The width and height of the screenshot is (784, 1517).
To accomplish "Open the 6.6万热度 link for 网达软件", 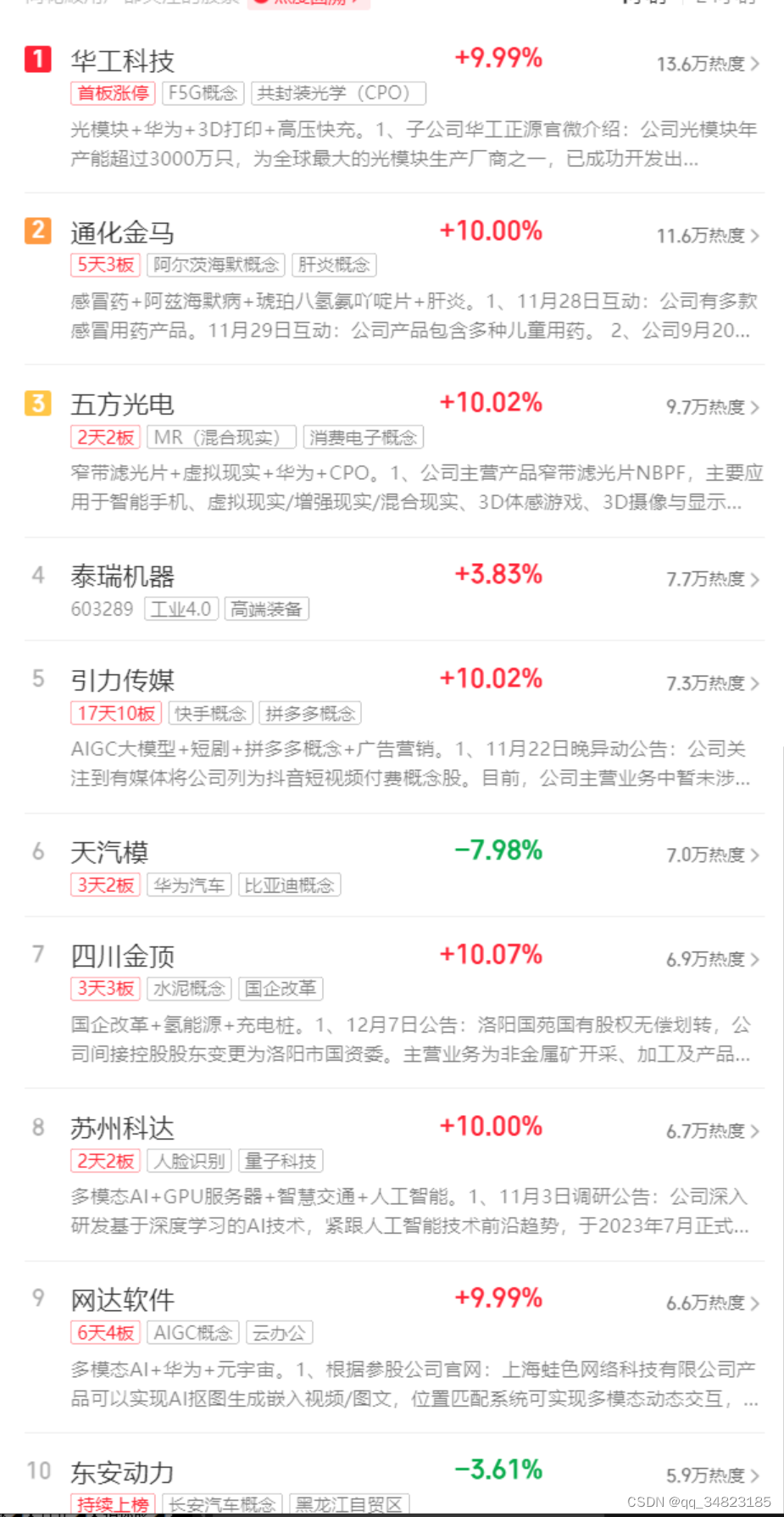I will tap(713, 1303).
